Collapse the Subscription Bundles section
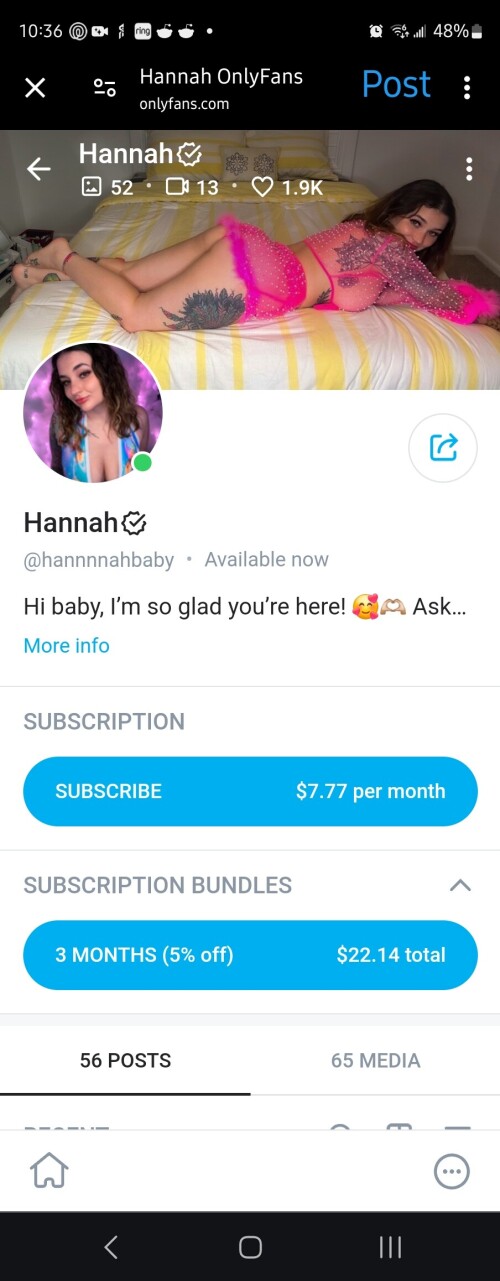Image resolution: width=500 pixels, height=1281 pixels. [x=459, y=885]
